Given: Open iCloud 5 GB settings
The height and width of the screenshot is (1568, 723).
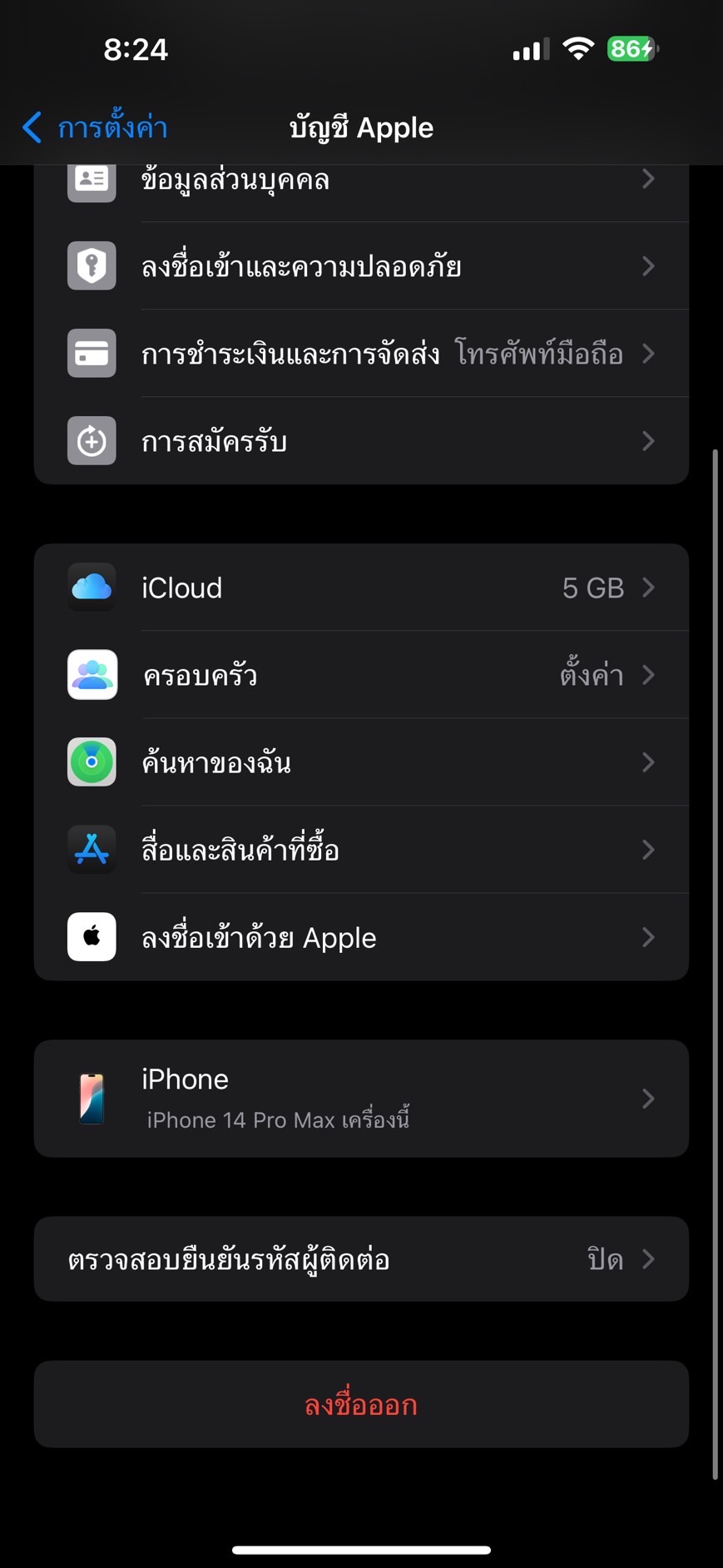Looking at the screenshot, I should [x=361, y=588].
